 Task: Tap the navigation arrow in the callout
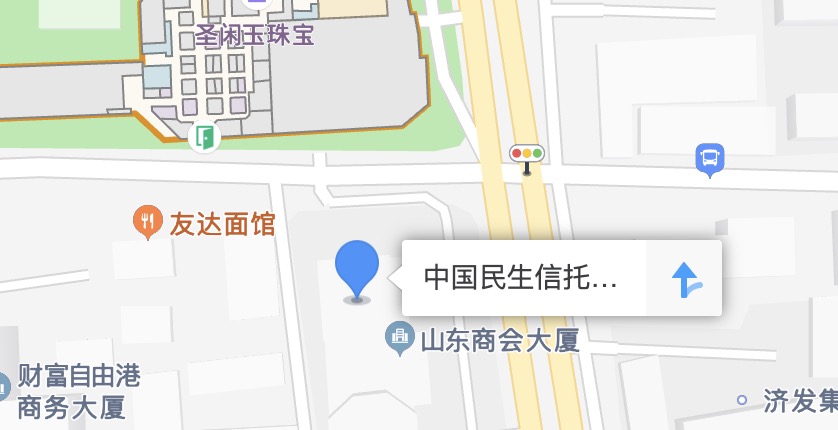(x=685, y=279)
